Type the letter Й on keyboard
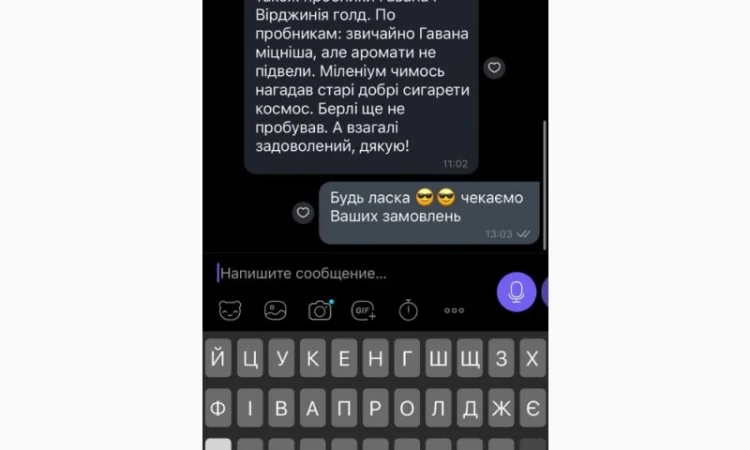 tap(218, 357)
